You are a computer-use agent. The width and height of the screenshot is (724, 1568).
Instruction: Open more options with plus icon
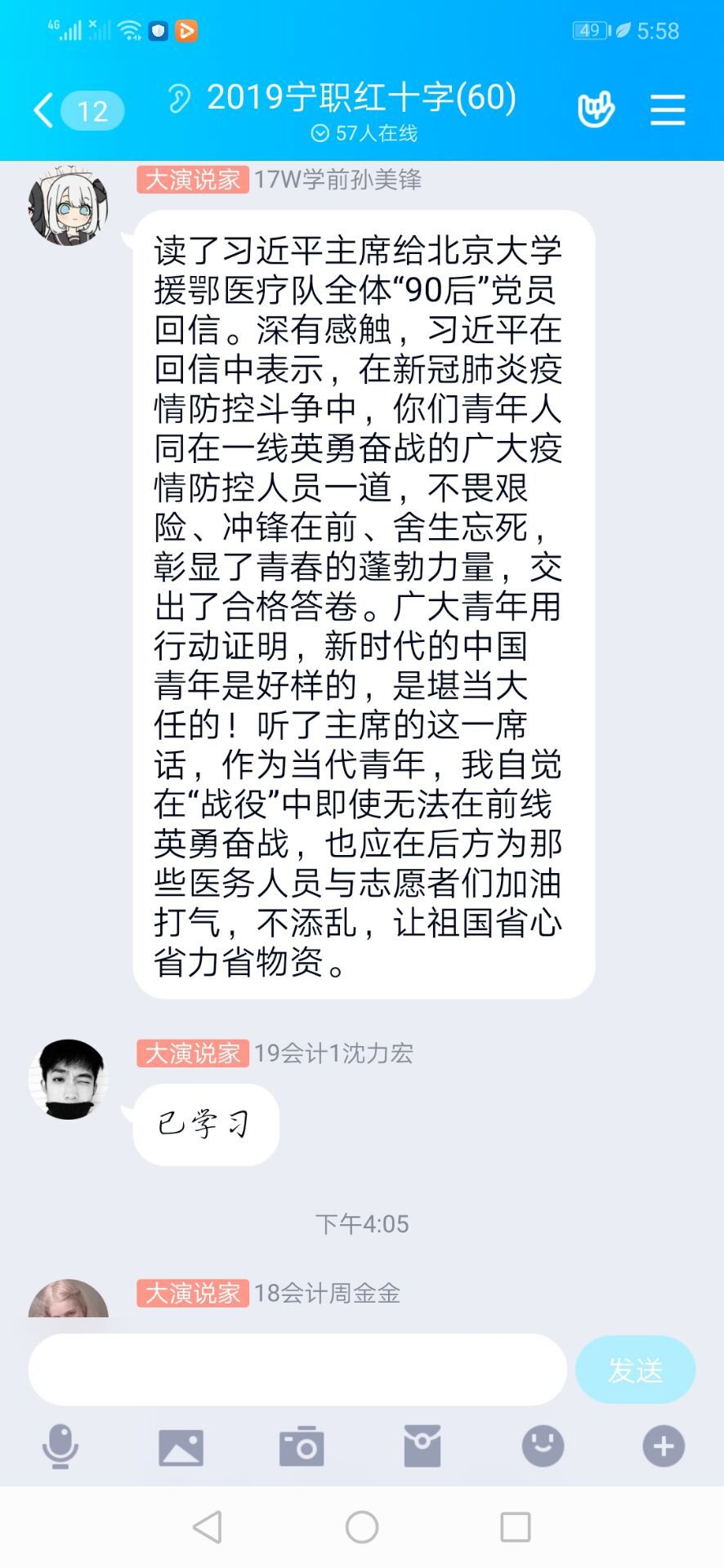coord(663,1446)
